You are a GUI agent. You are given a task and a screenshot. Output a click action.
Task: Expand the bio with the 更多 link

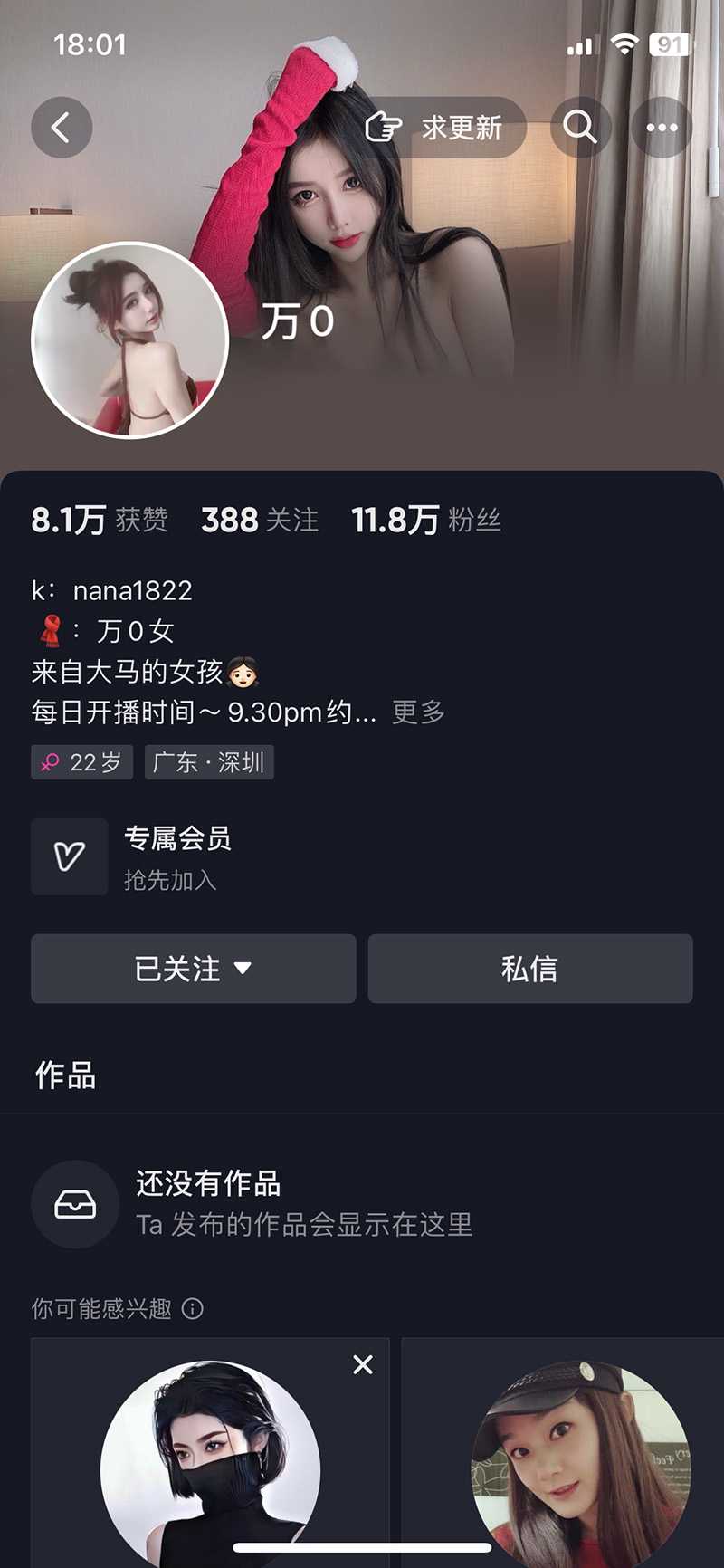[417, 712]
